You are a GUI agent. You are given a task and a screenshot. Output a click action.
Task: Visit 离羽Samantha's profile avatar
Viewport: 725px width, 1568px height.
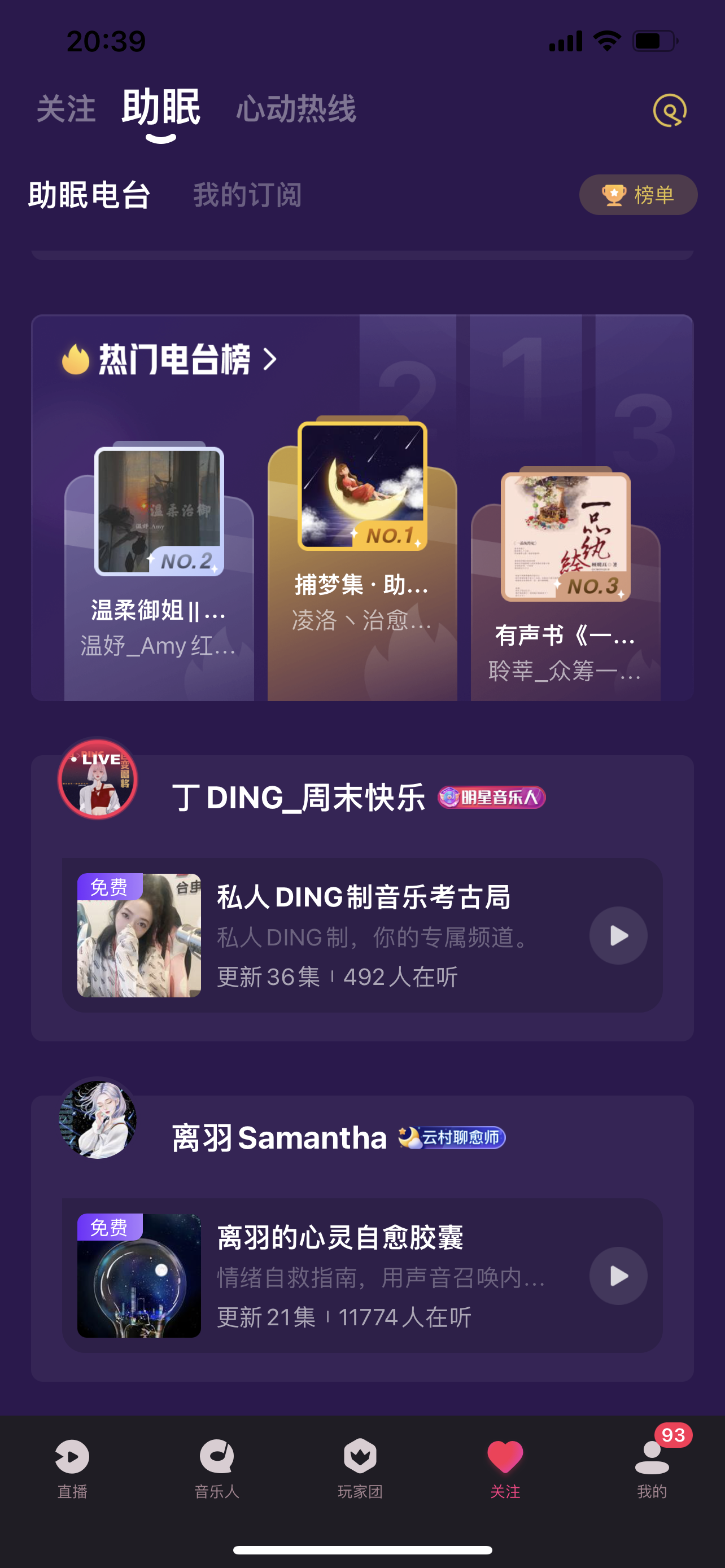tap(97, 1119)
